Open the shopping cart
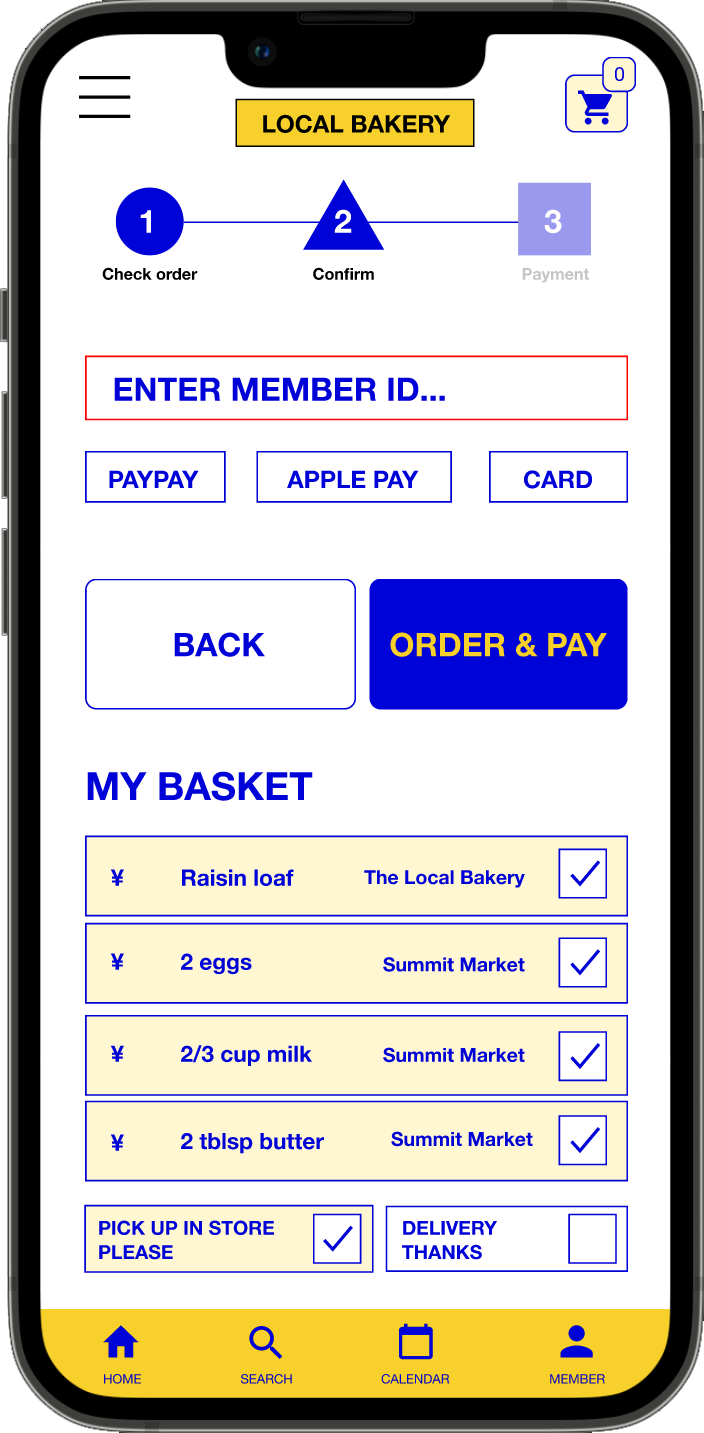This screenshot has width=704, height=1433. (x=596, y=104)
